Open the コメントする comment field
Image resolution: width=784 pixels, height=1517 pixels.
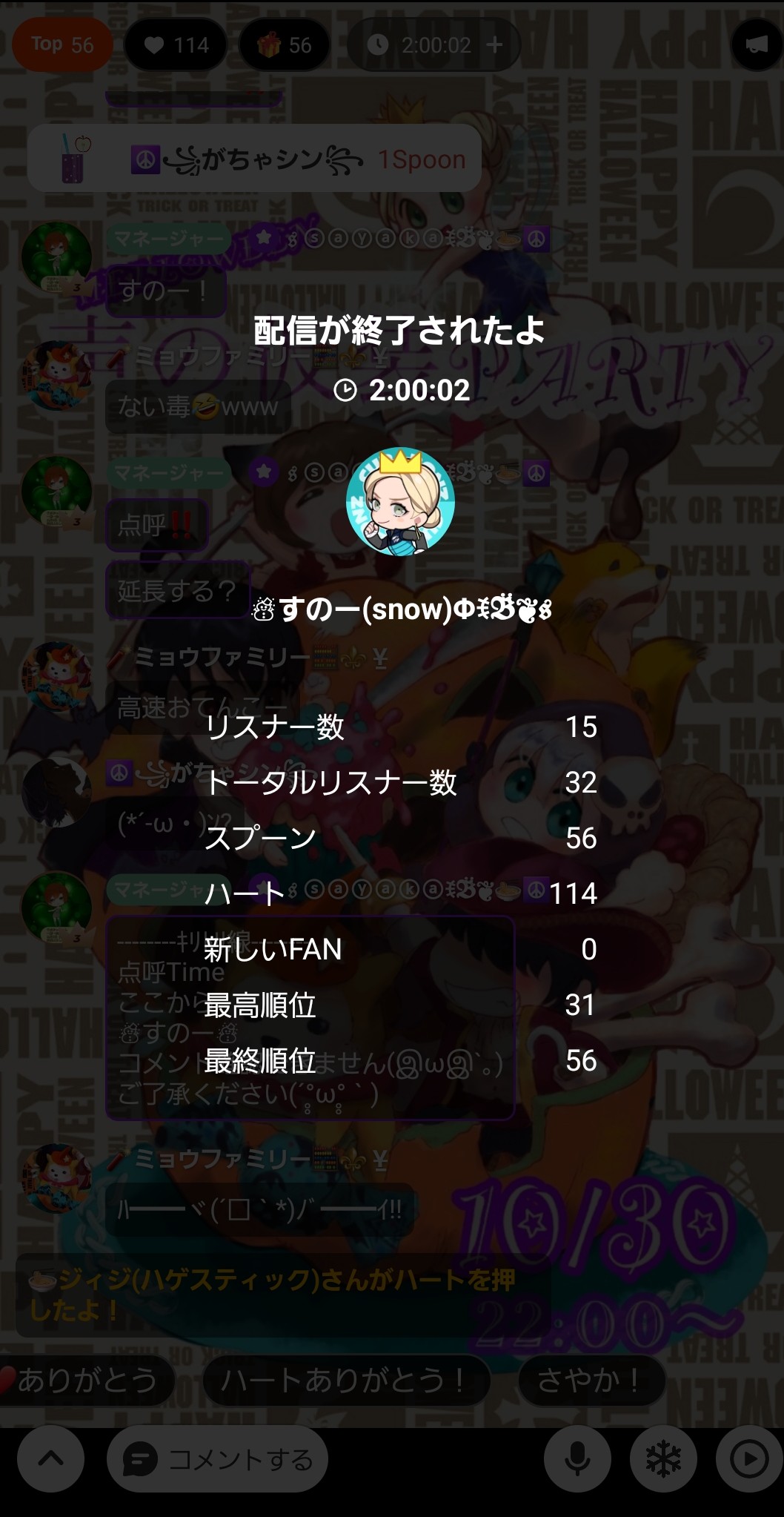point(218,1459)
